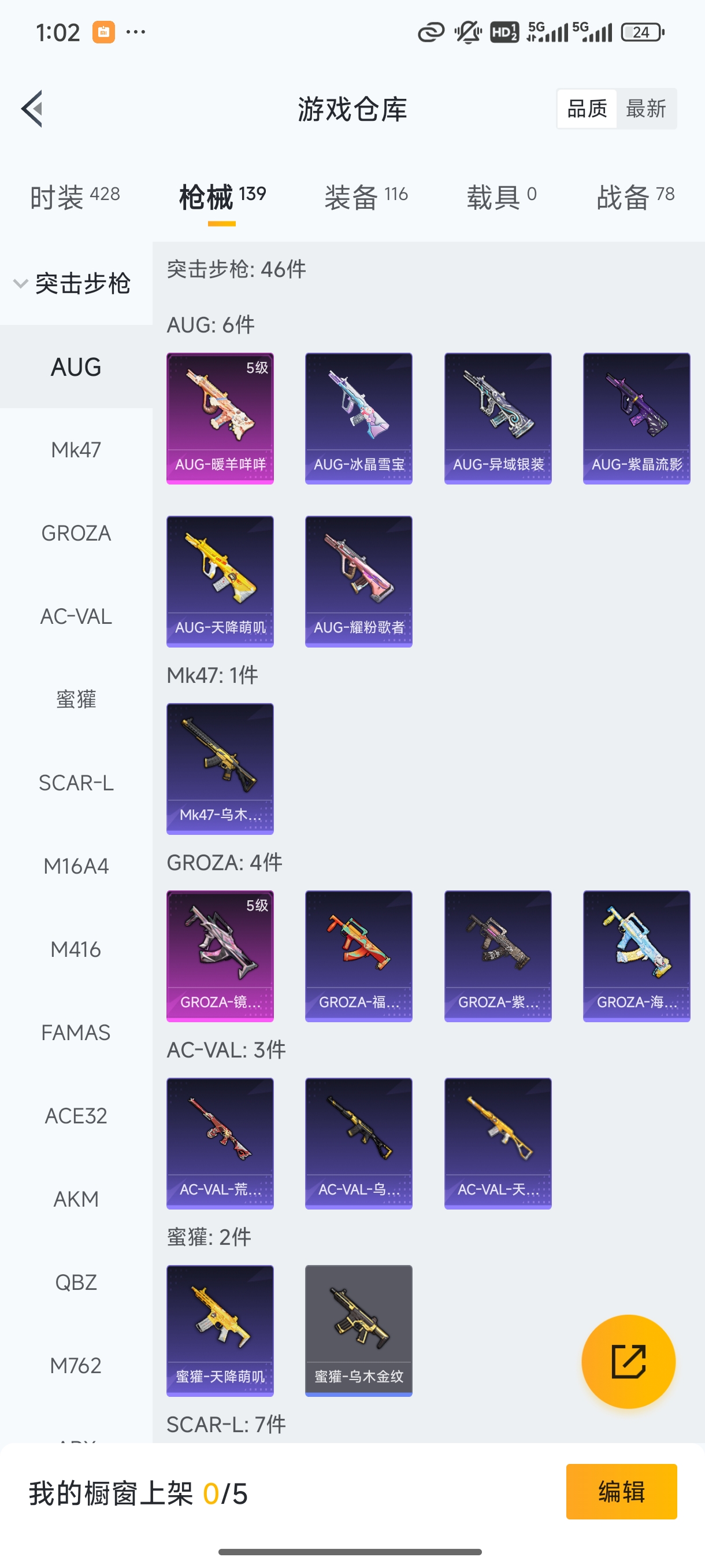This screenshot has height=1568, width=705.
Task: Open the 战备 tab
Action: (635, 197)
